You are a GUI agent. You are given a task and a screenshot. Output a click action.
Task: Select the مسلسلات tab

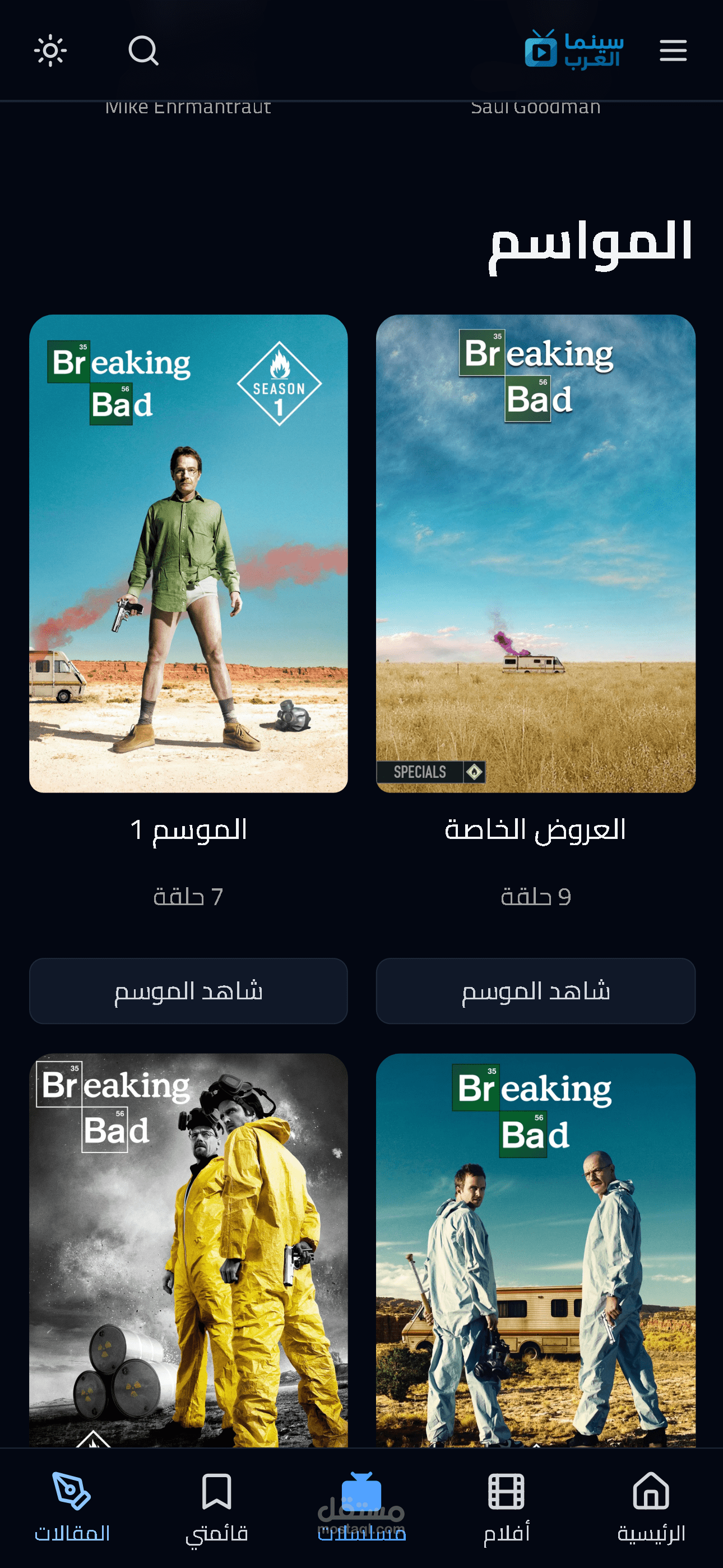[361, 1507]
